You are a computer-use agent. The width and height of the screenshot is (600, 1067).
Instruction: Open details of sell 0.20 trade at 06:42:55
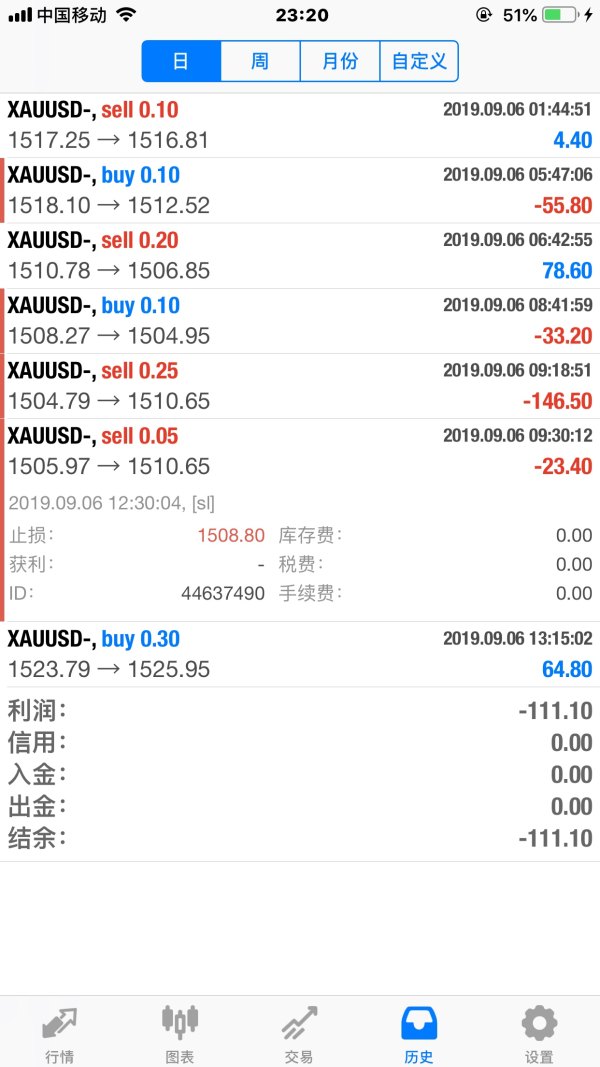(300, 255)
